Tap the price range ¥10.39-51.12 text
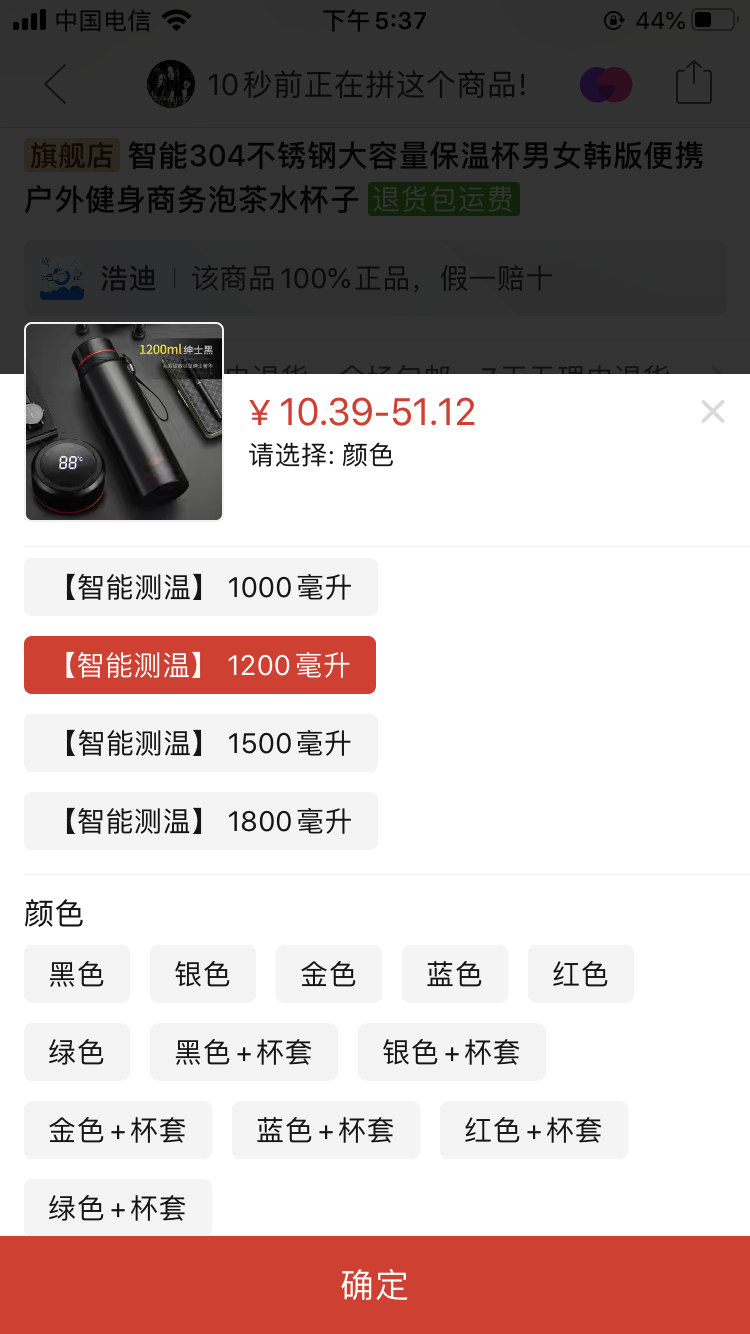Screen dimensions: 750x1334 362,411
